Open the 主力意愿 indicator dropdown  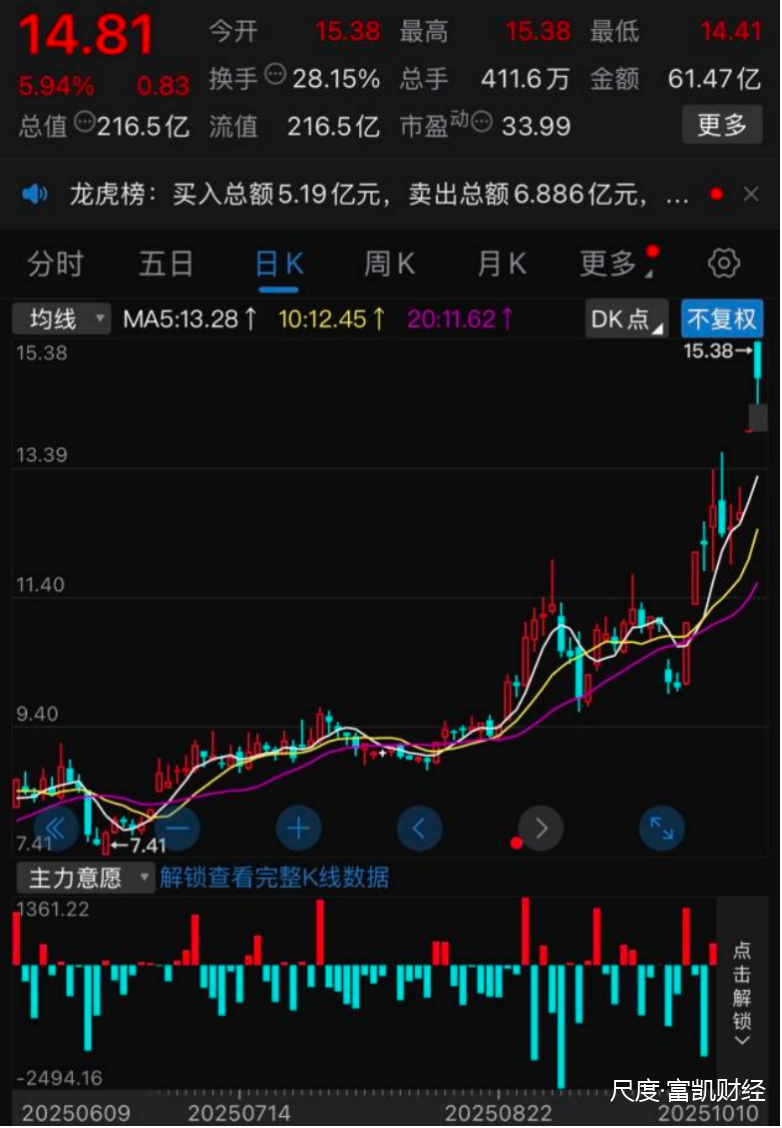point(86,878)
